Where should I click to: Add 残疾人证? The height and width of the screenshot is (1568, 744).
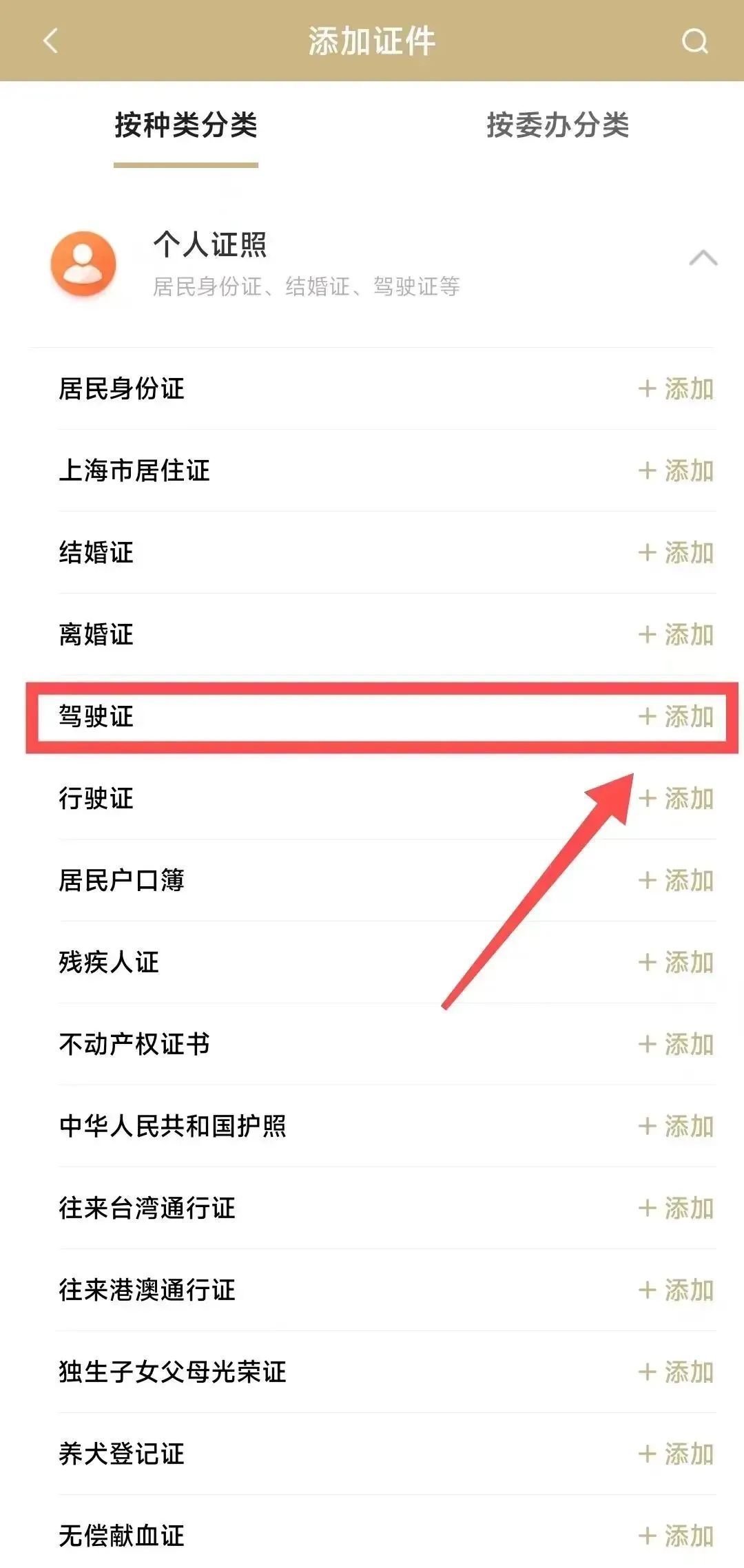pyautogui.click(x=676, y=963)
